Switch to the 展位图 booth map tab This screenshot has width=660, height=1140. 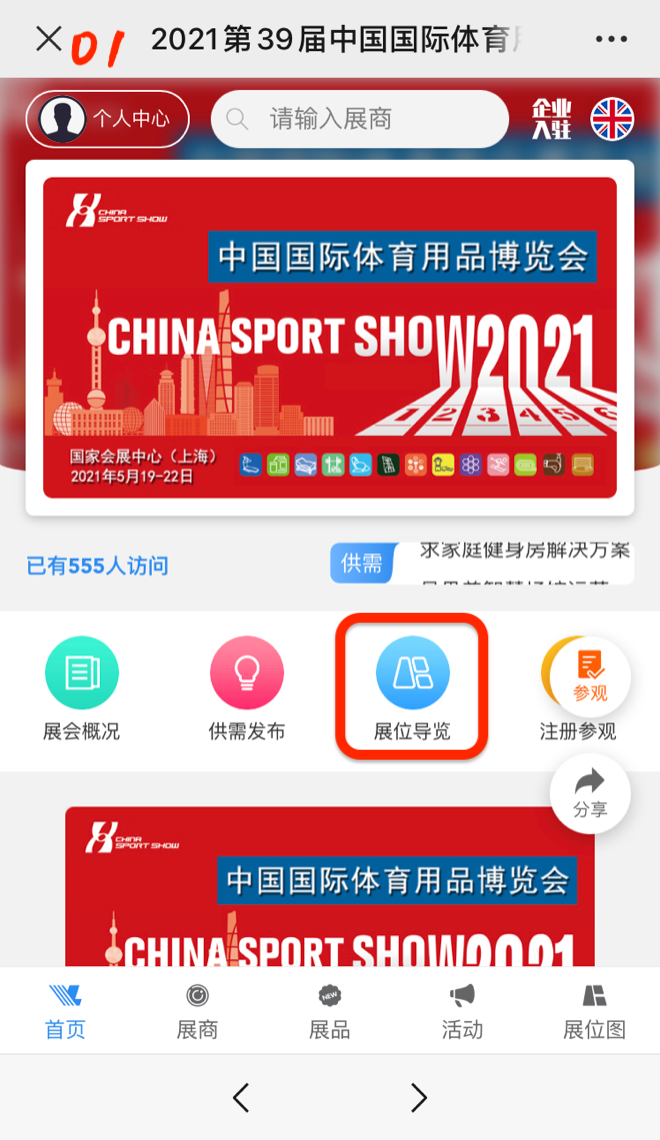593,1011
